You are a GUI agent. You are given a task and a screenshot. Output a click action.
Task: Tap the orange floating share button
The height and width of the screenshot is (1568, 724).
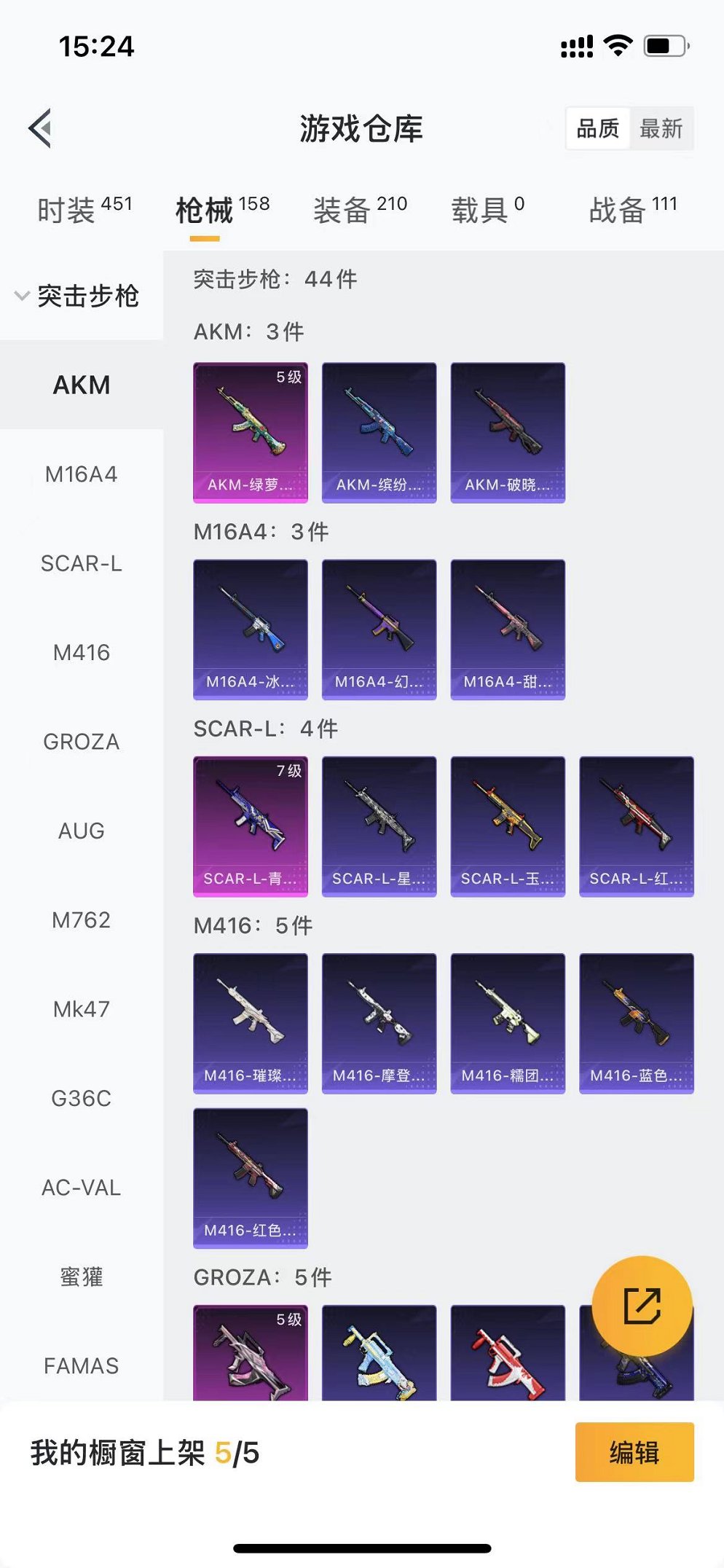[642, 1305]
